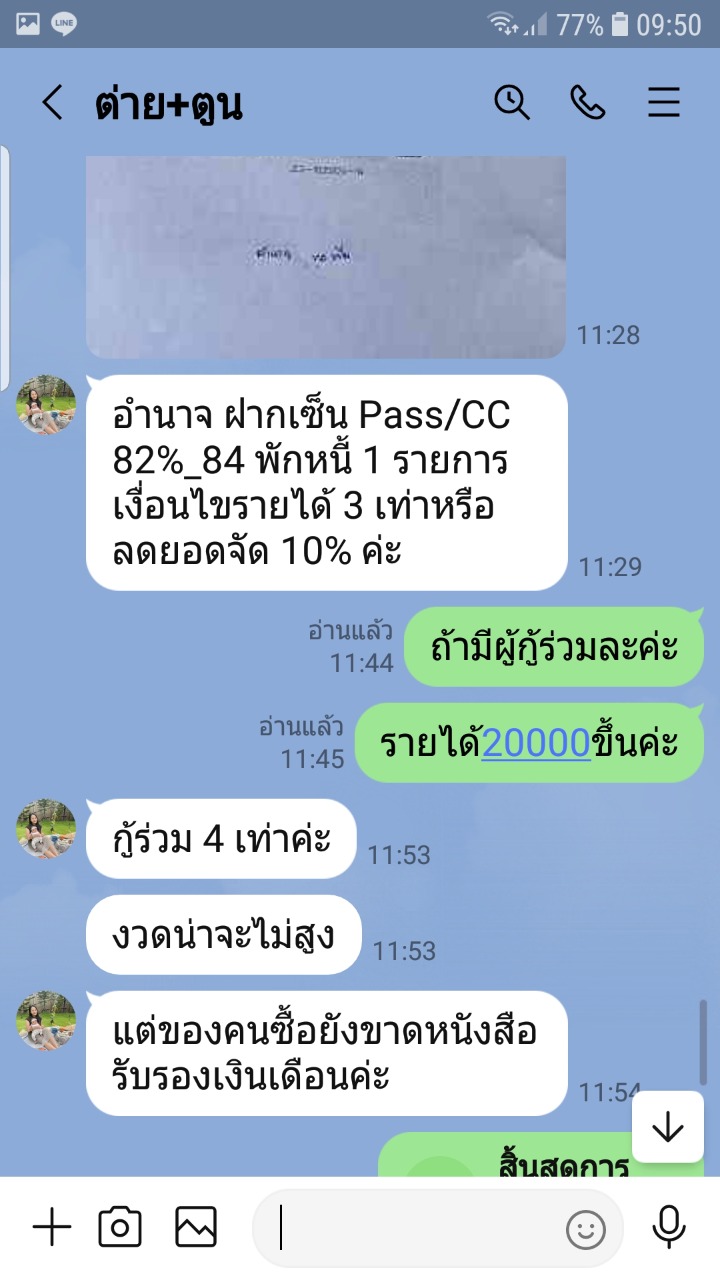Jump to the latest message

[x=667, y=1127]
